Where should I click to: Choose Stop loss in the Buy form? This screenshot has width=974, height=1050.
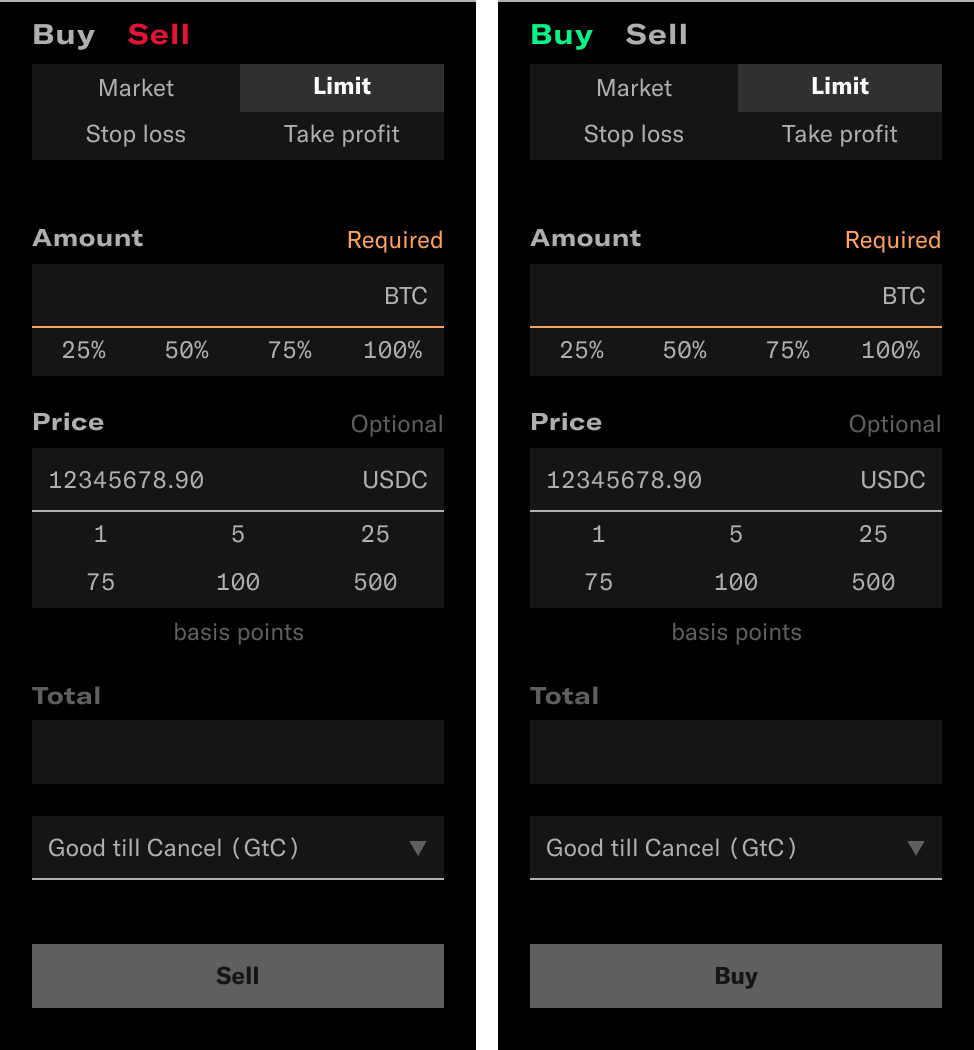[634, 135]
